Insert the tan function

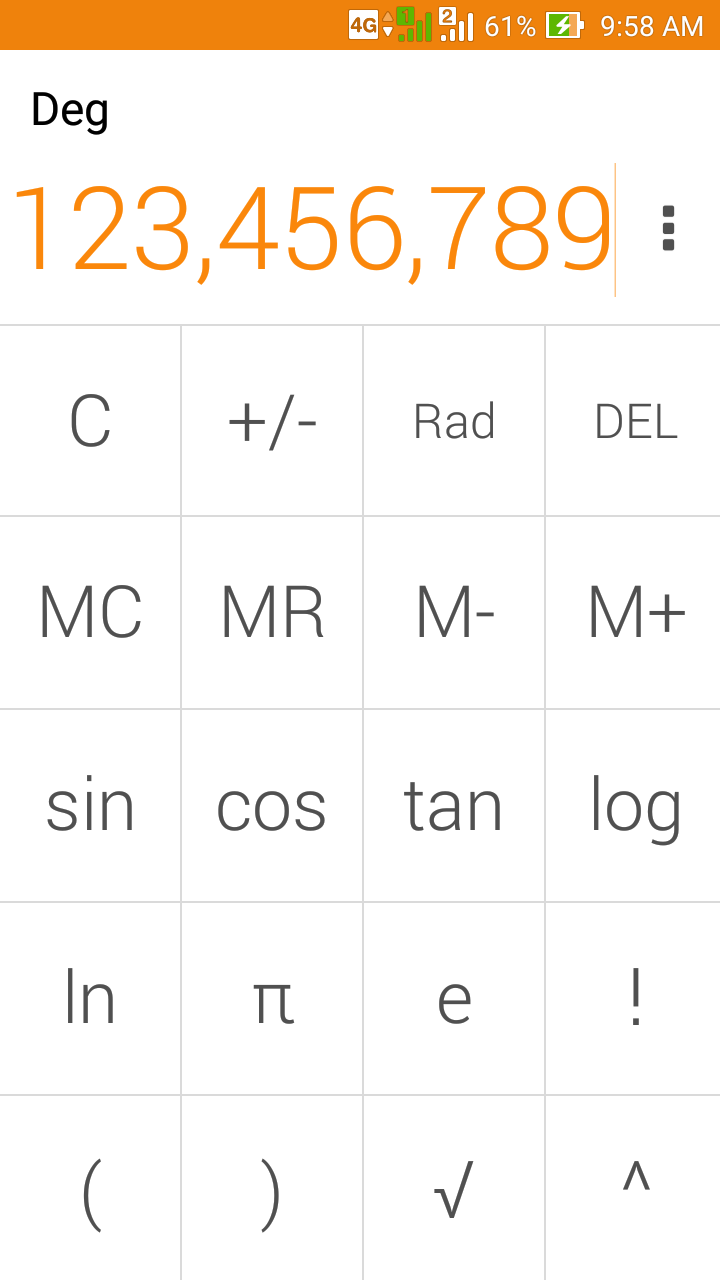point(454,806)
